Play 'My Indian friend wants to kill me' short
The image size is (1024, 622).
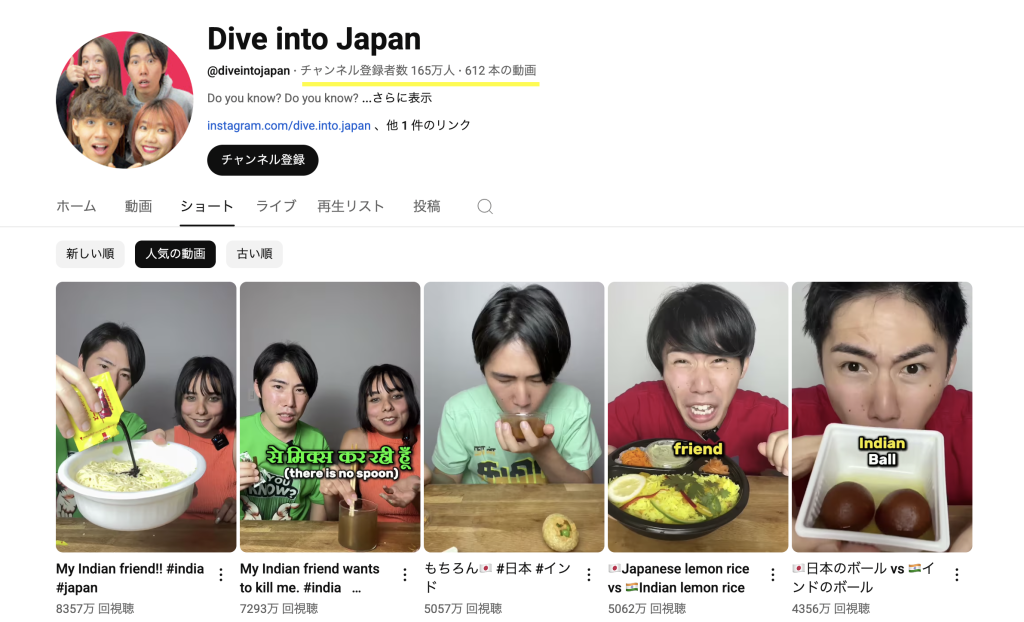[x=330, y=416]
